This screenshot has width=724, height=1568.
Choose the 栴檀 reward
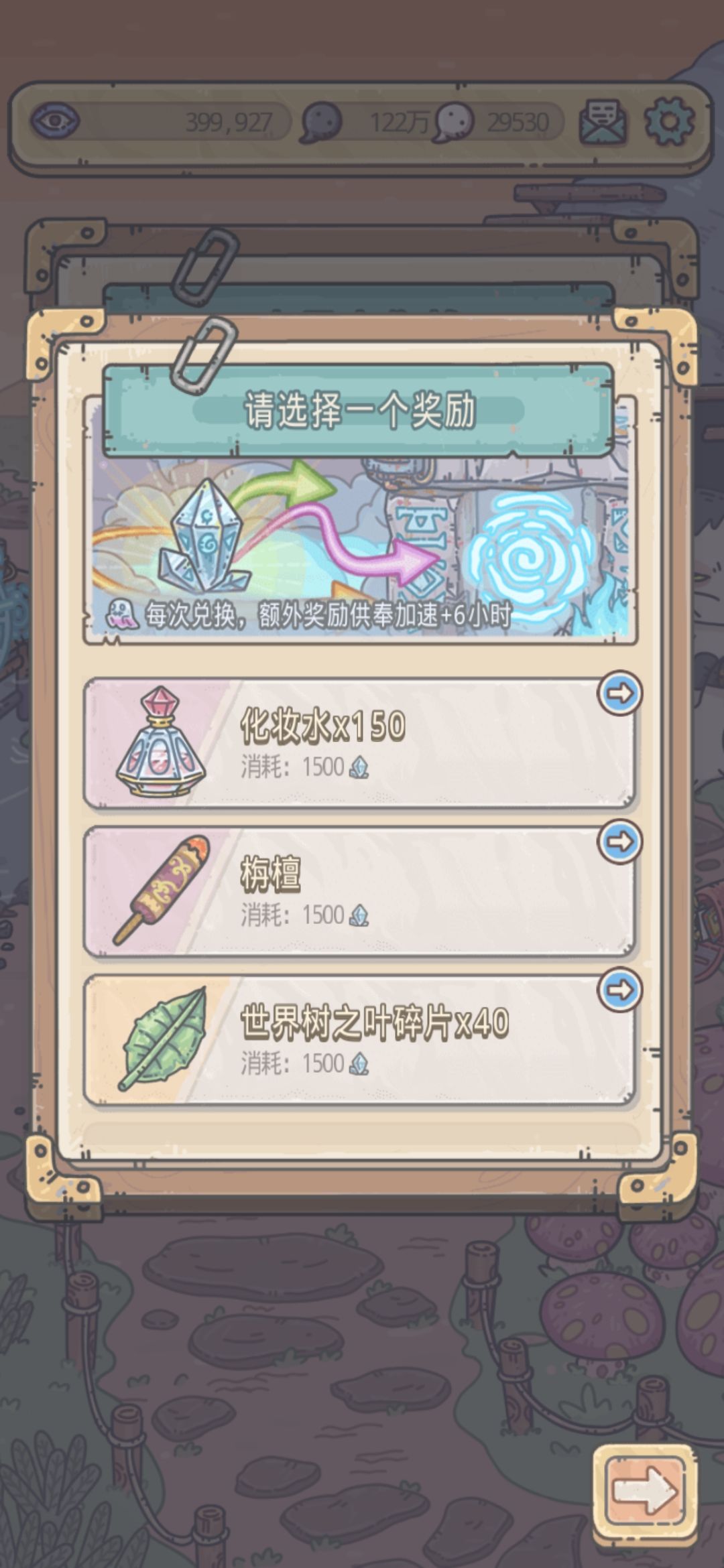pos(359,892)
